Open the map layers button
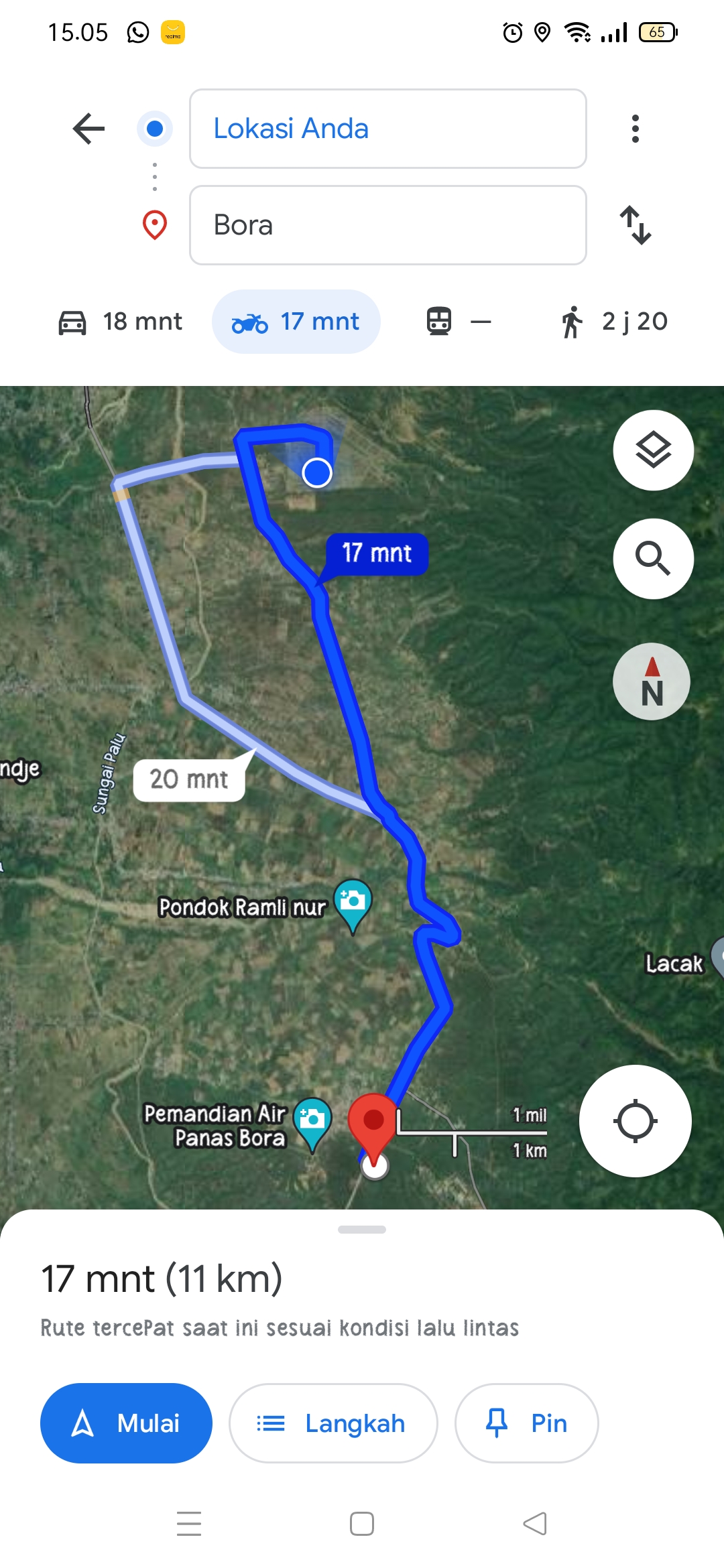 (653, 450)
